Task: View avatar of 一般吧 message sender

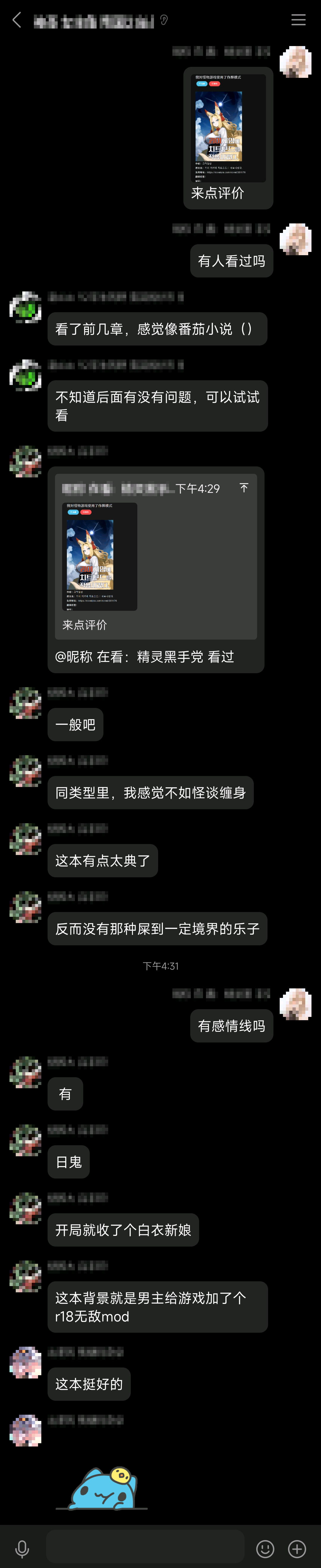Action: pyautogui.click(x=26, y=702)
